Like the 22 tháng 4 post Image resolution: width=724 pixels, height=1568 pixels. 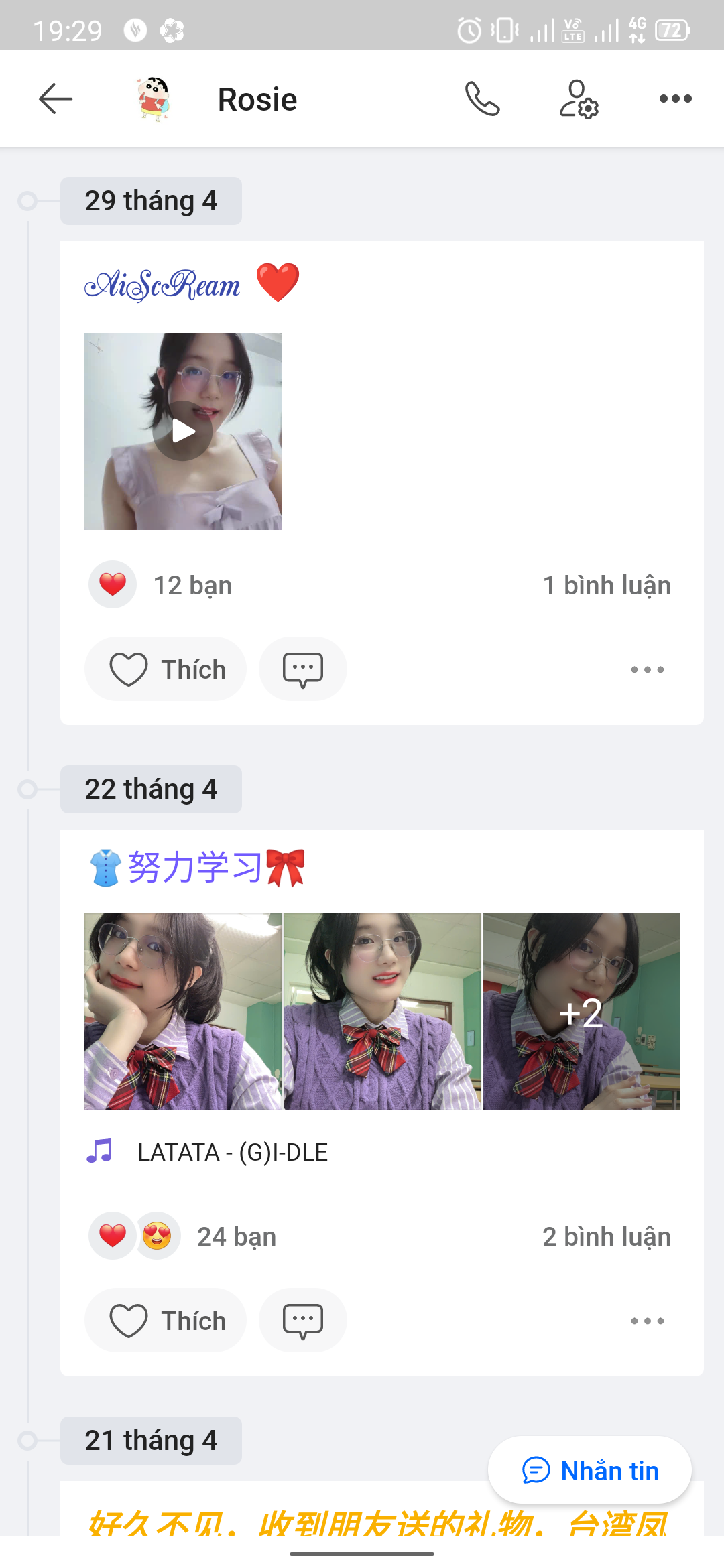[166, 1321]
